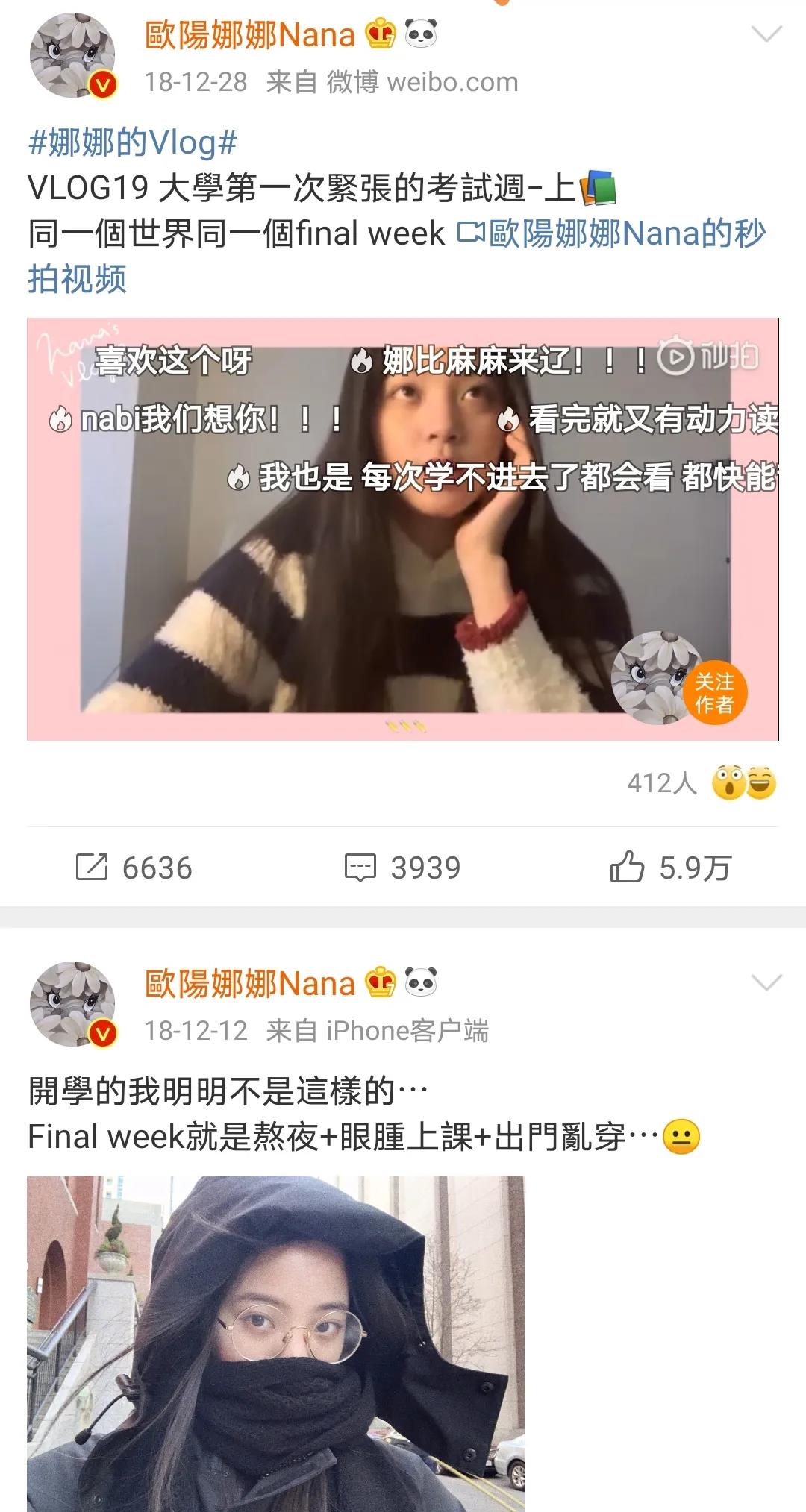This screenshot has height=1512, width=806.
Task: Open comments on VLOG19 post (3939)
Action: (x=403, y=868)
